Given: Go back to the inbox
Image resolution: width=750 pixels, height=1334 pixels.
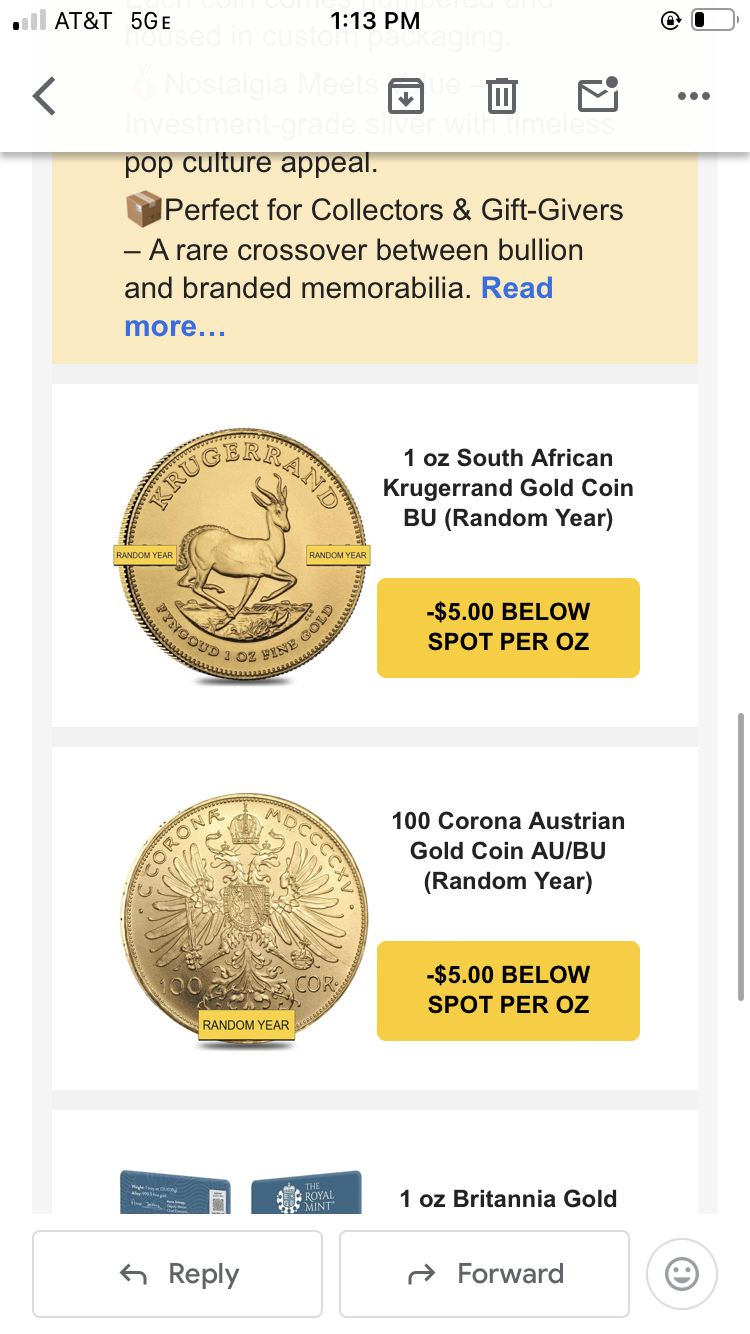Looking at the screenshot, I should click(44, 96).
